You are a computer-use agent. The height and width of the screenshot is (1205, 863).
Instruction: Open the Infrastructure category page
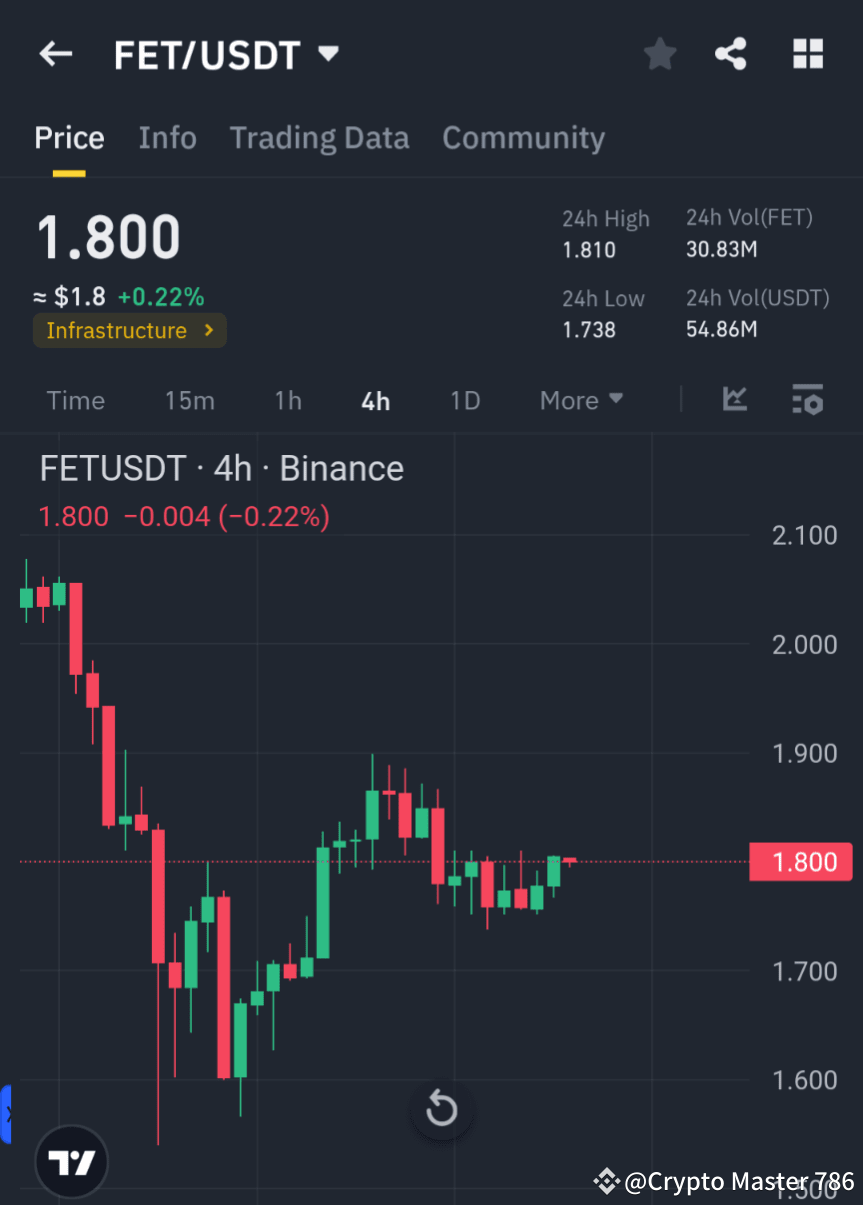(129, 330)
